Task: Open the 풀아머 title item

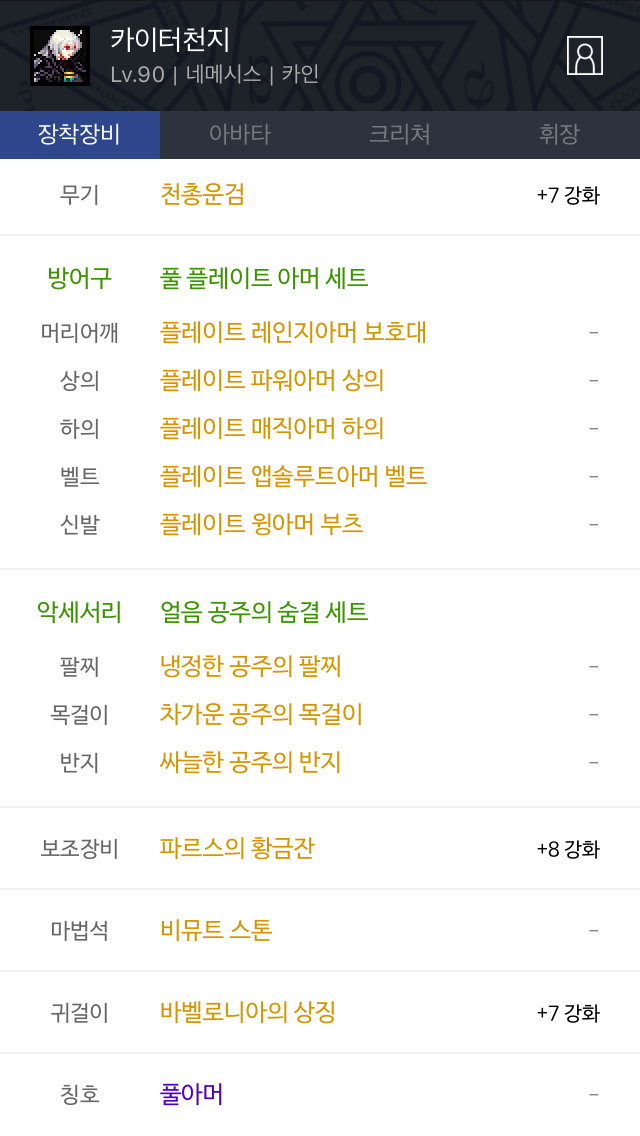Action: pos(191,1094)
